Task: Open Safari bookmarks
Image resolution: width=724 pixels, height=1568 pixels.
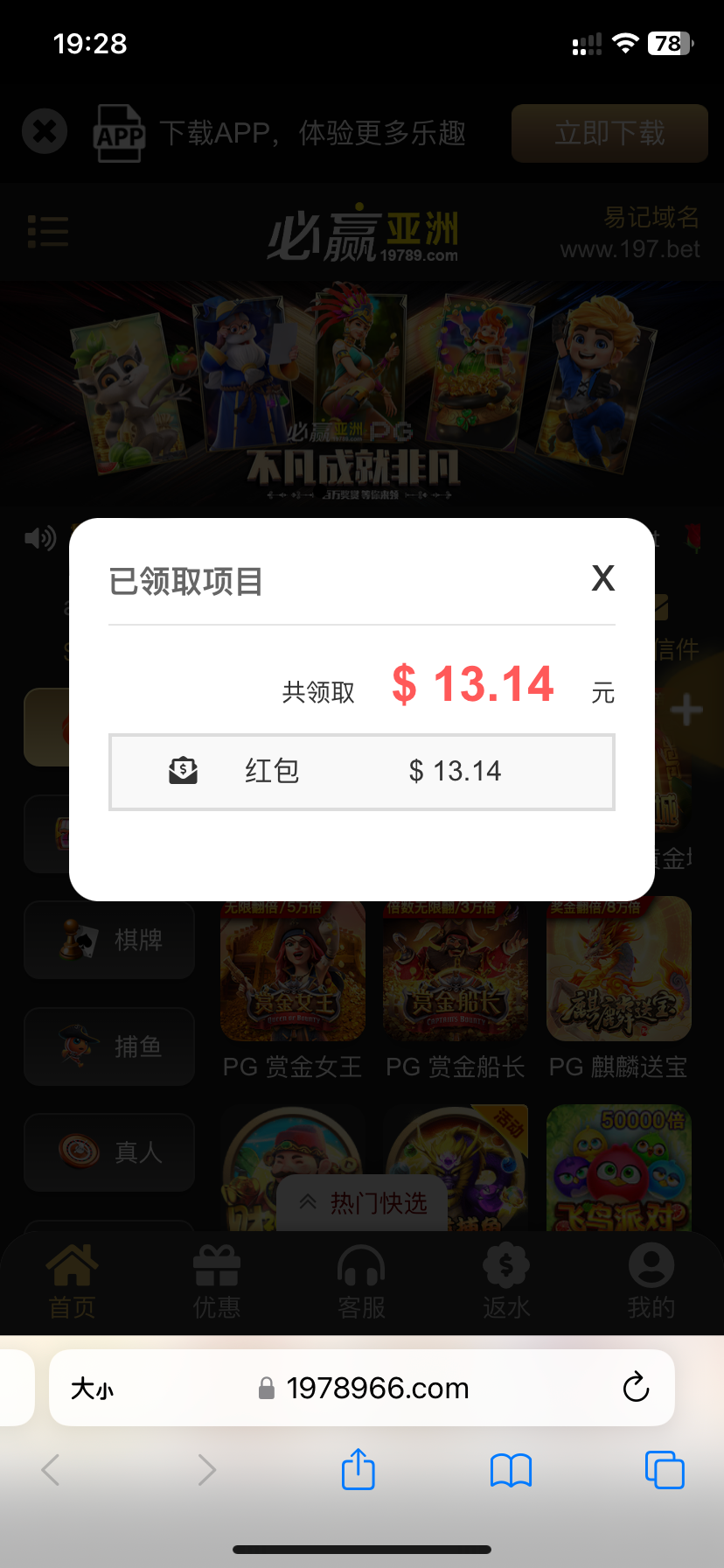Action: (x=511, y=1470)
